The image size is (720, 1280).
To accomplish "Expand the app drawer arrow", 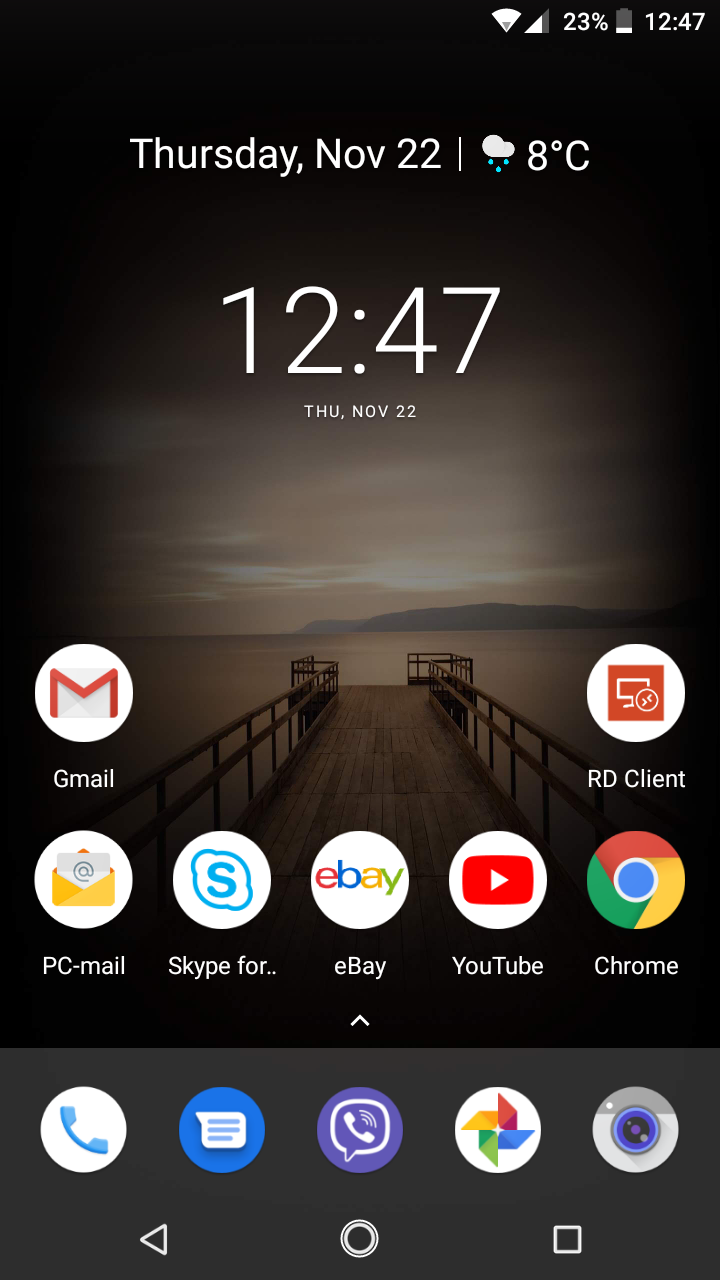I will [360, 1021].
